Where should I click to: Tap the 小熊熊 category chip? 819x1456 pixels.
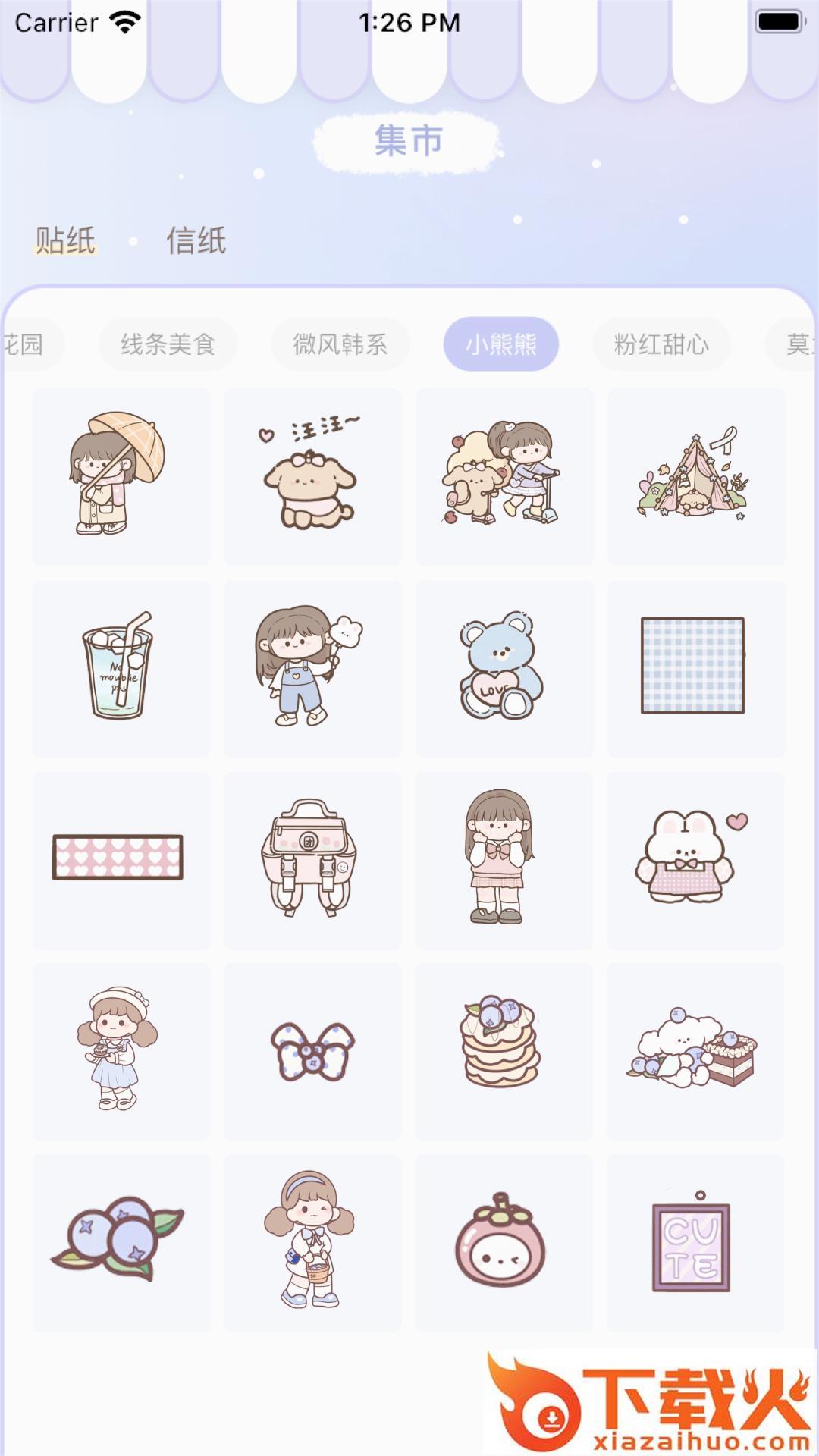click(x=500, y=344)
